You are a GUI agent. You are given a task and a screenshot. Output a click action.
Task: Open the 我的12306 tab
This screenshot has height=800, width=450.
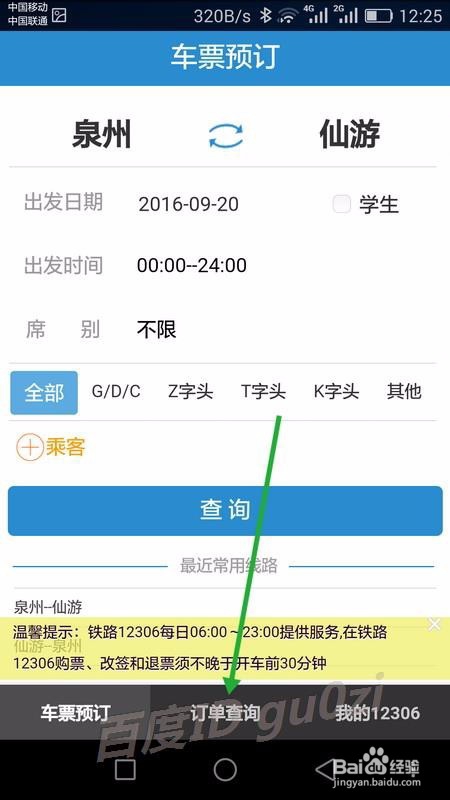coord(378,713)
